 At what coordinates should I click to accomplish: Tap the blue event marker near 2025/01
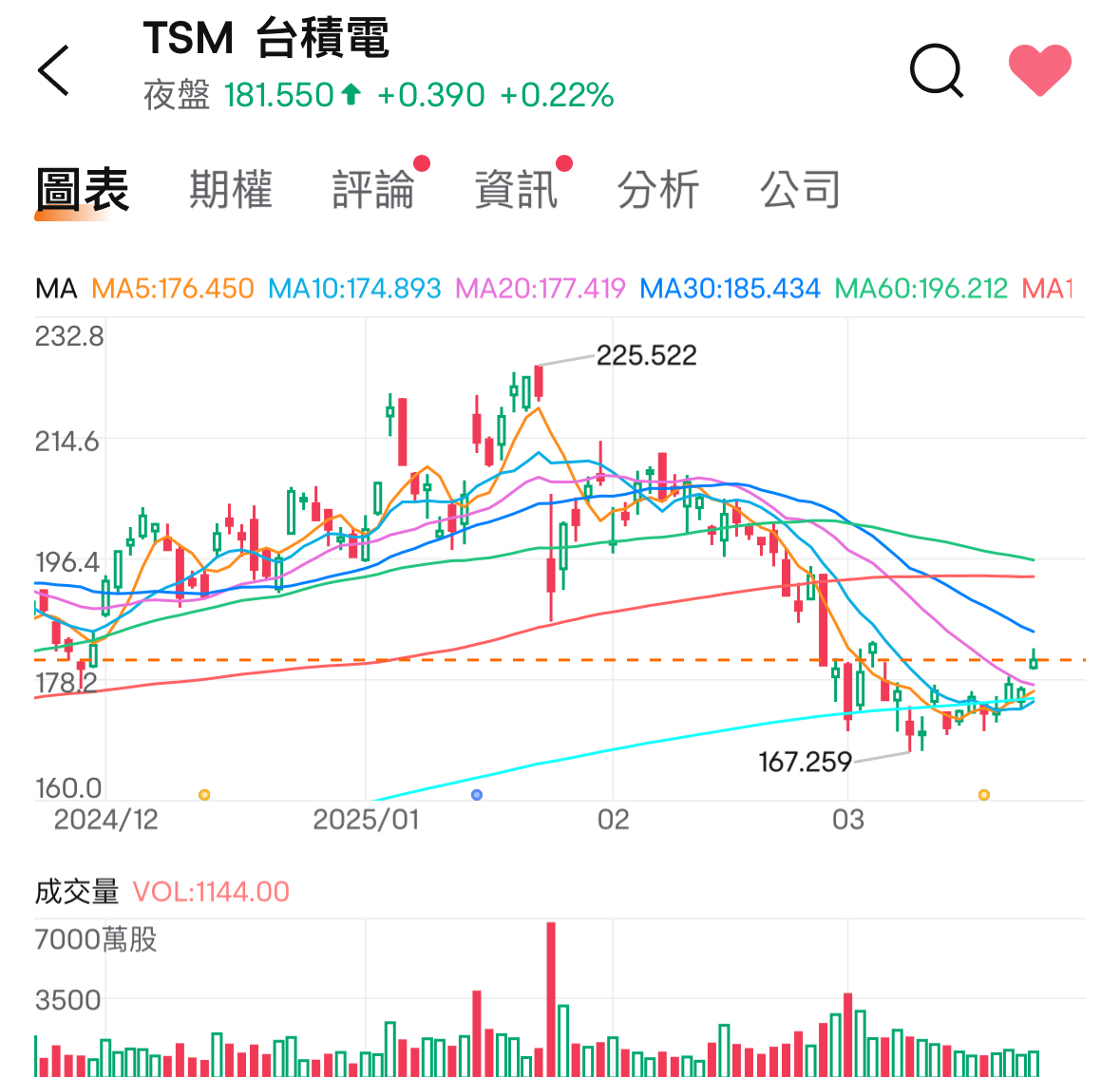[477, 795]
